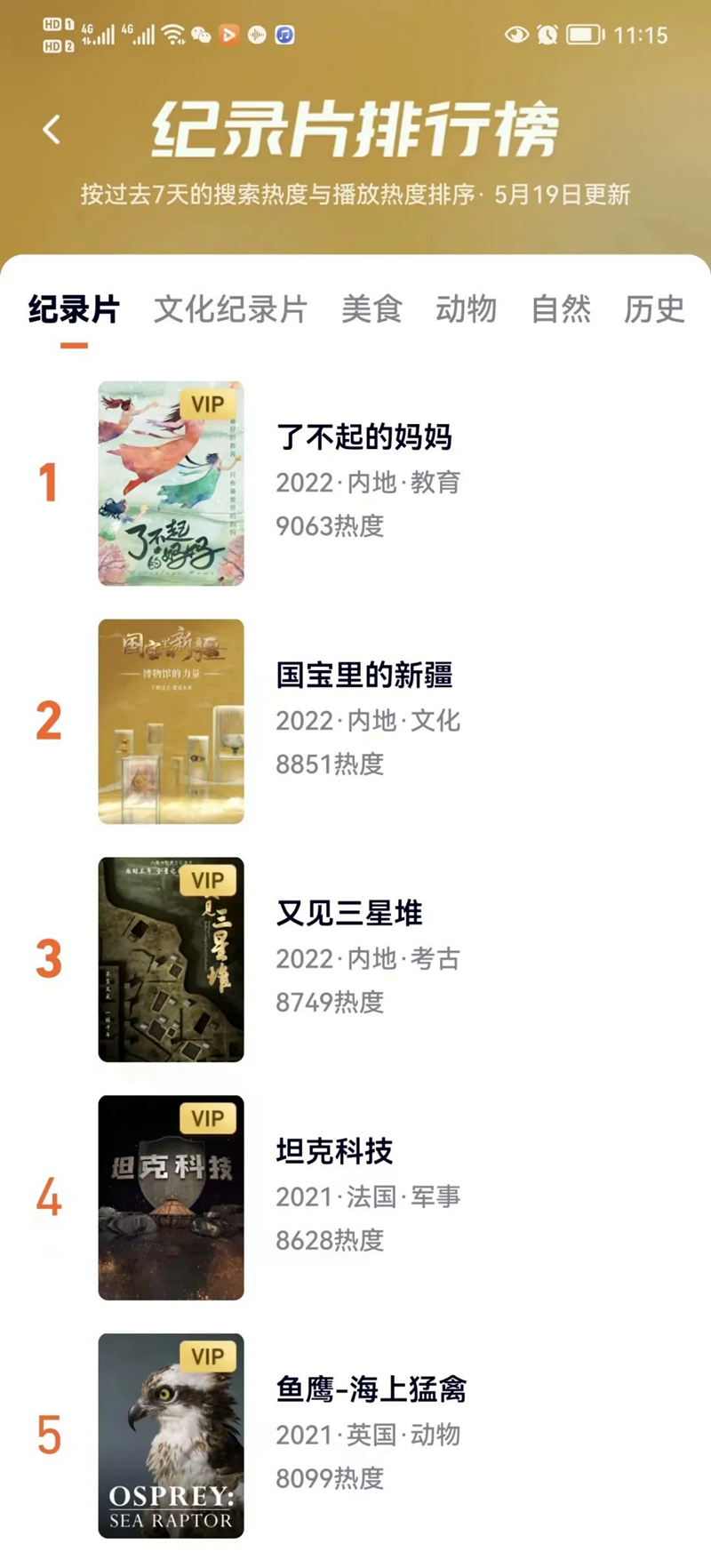711x1568 pixels.
Task: Open the 坦克科技 entry
Action: pos(334,1152)
